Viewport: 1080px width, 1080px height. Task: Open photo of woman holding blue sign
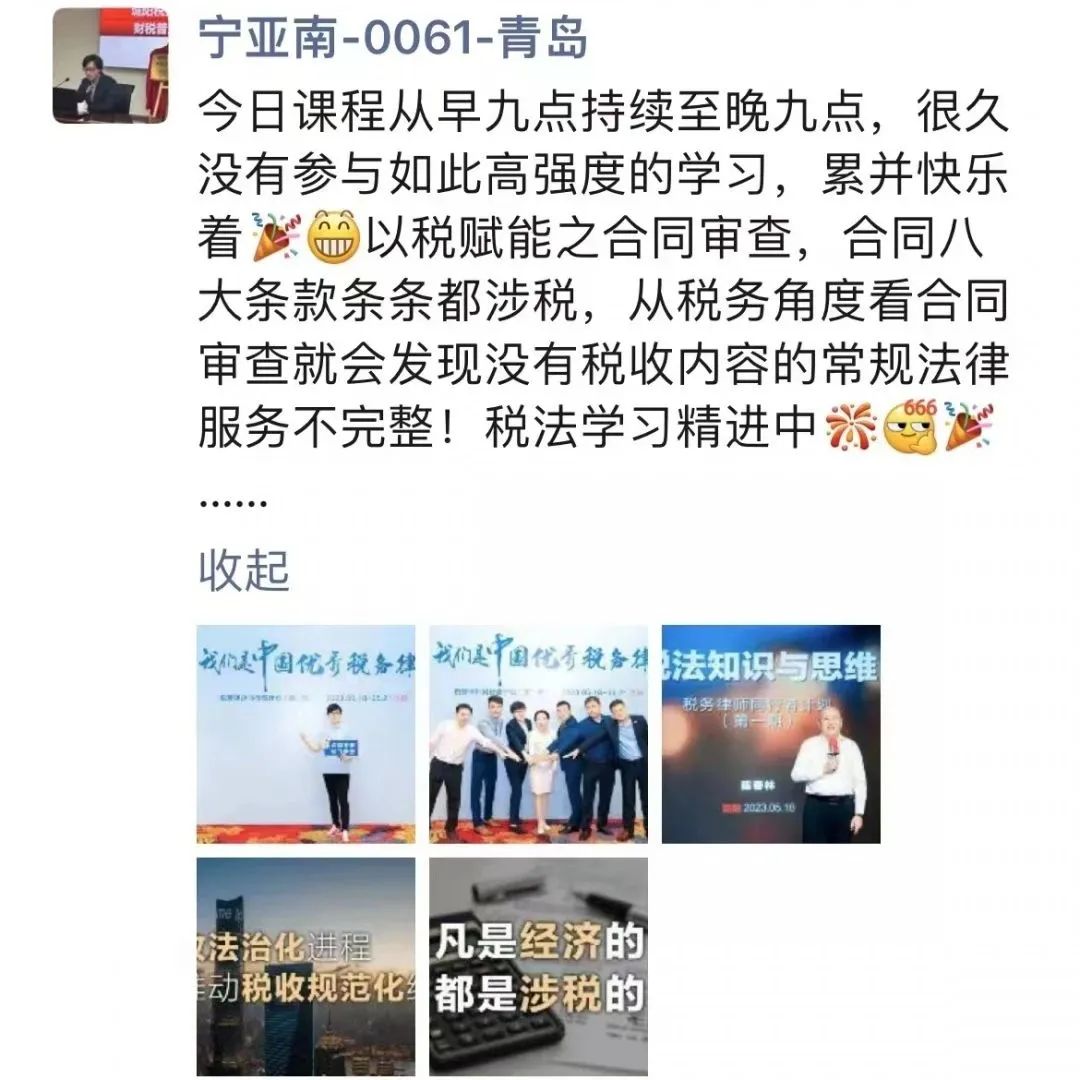tap(306, 734)
